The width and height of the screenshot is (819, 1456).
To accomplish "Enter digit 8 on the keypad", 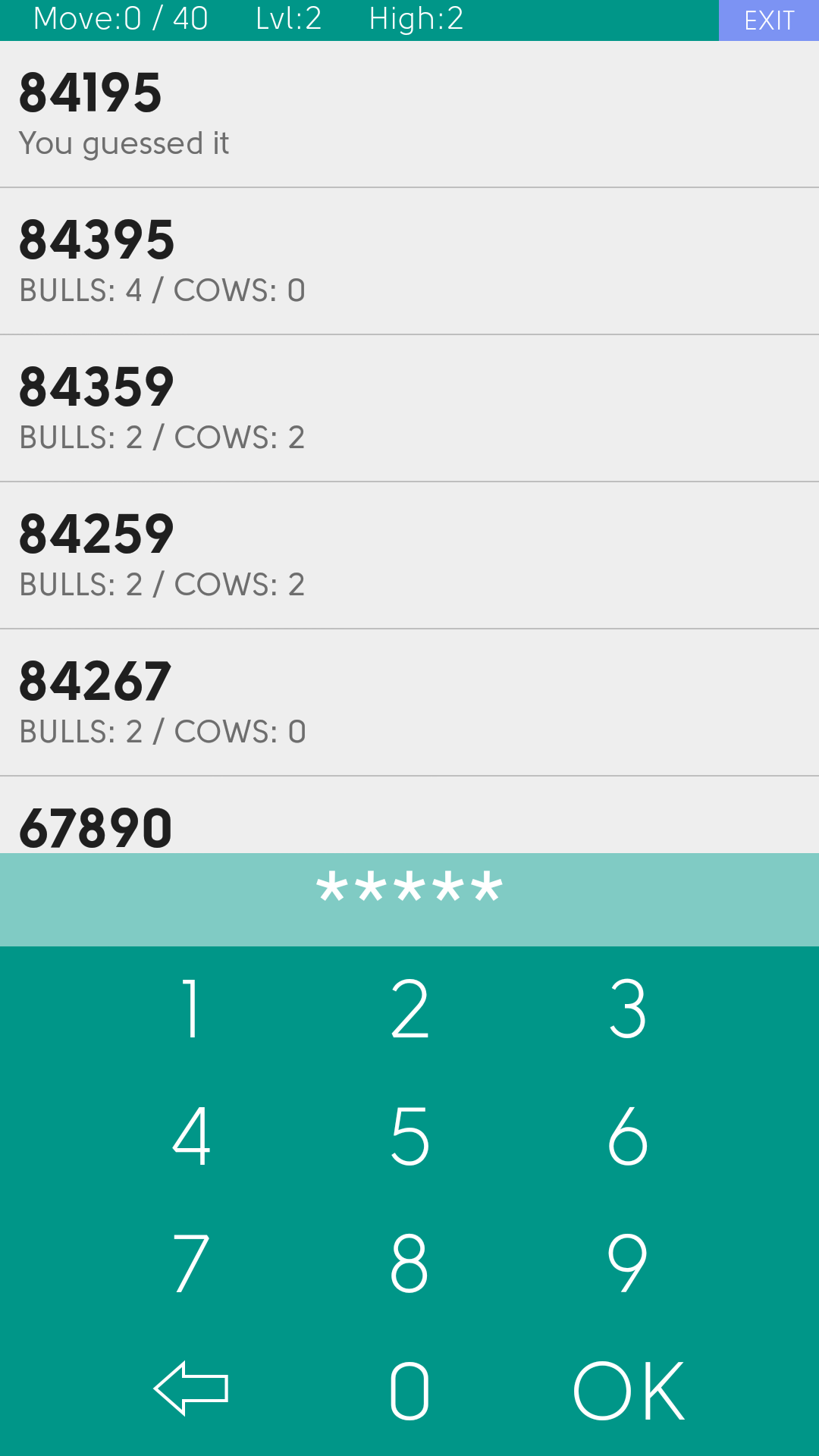I will [409, 1263].
